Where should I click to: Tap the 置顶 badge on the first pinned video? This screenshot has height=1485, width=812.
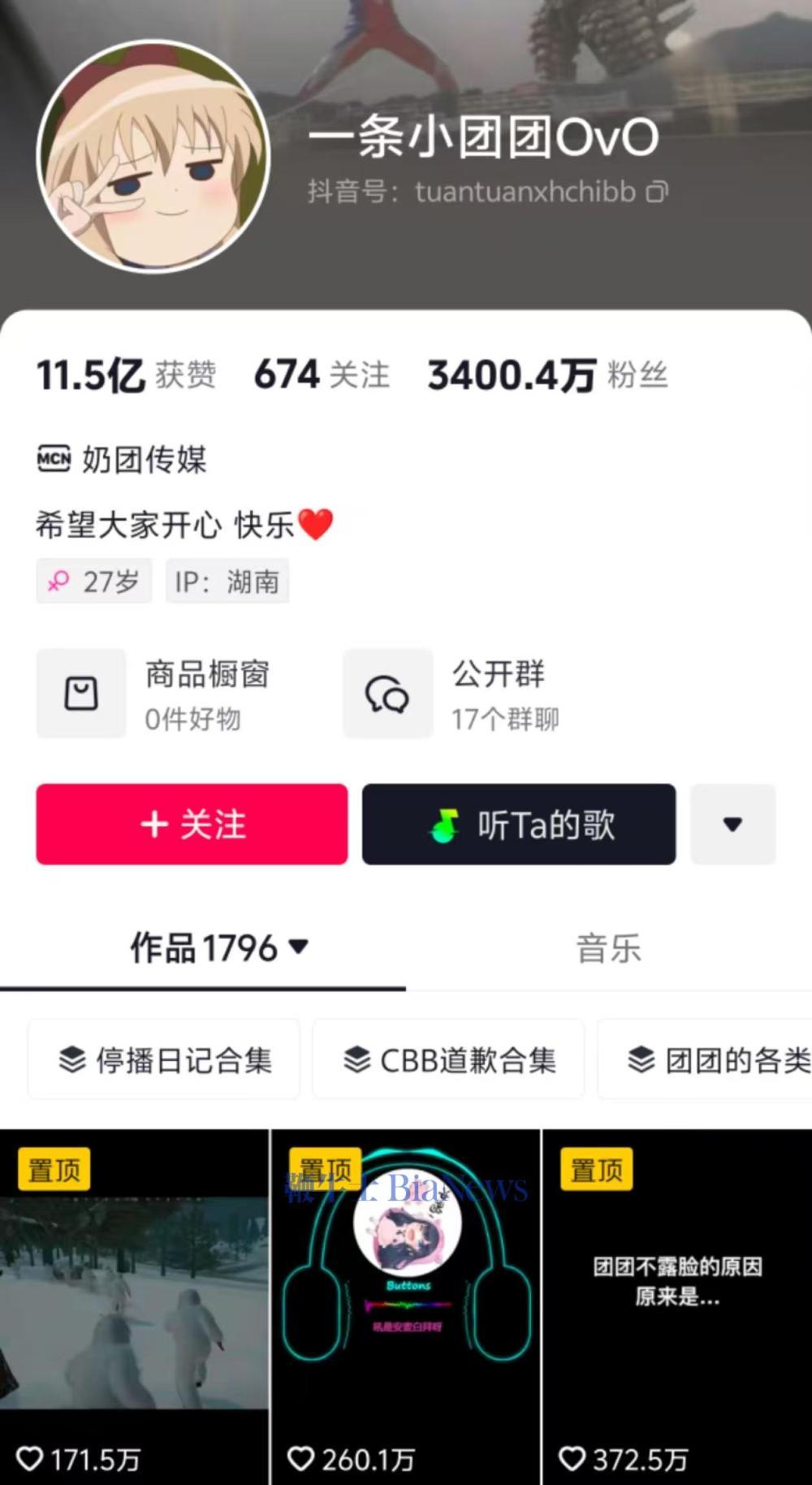[54, 1169]
